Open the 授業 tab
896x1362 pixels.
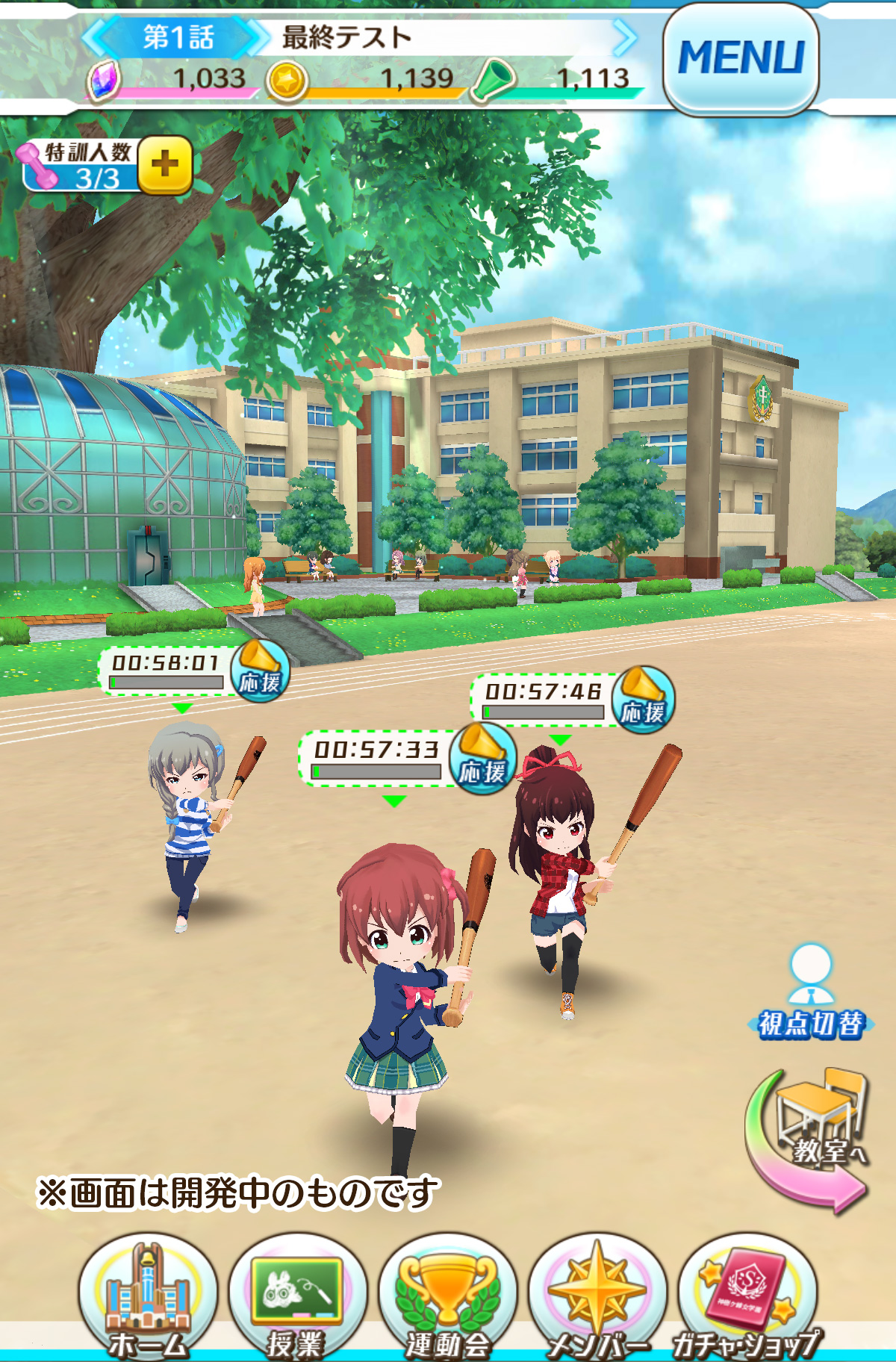297,1296
